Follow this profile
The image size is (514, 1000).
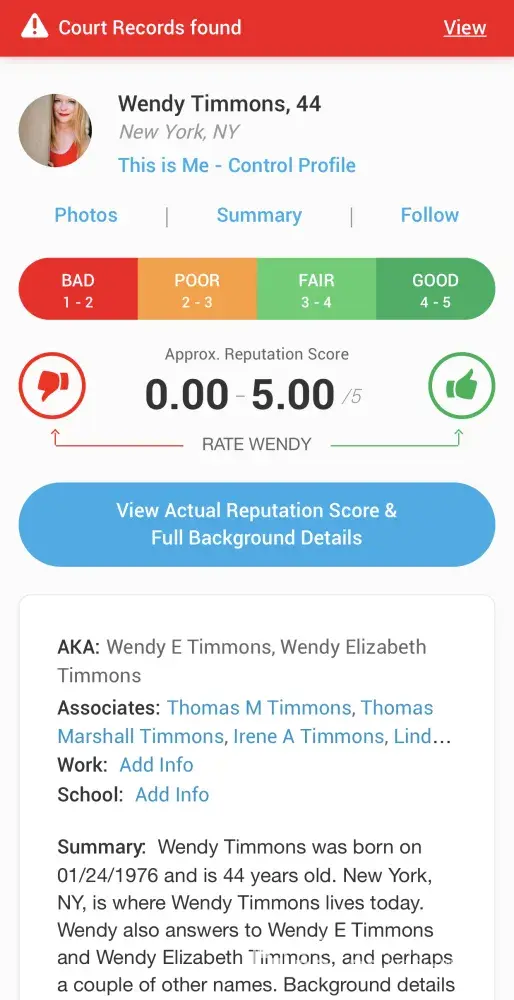pos(429,215)
